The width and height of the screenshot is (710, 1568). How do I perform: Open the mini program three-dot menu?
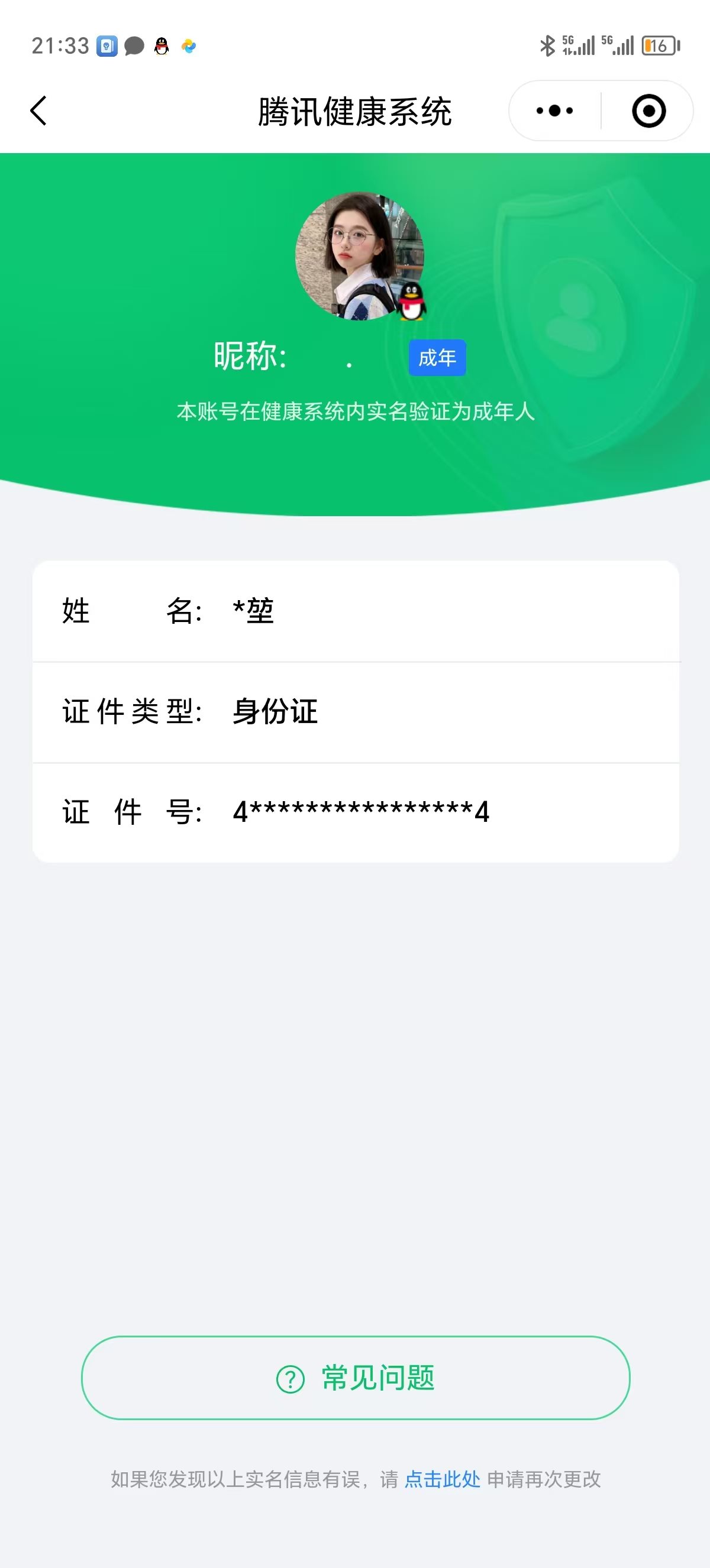point(554,111)
